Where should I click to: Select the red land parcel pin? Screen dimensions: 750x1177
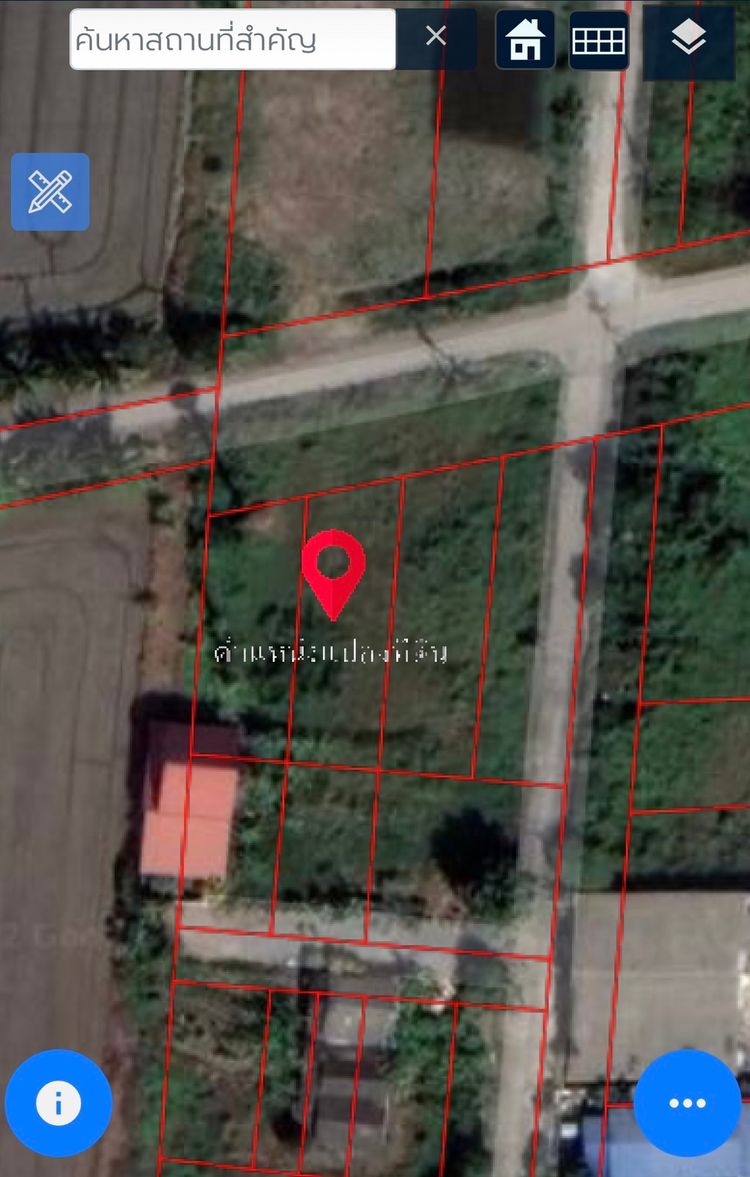[x=333, y=571]
